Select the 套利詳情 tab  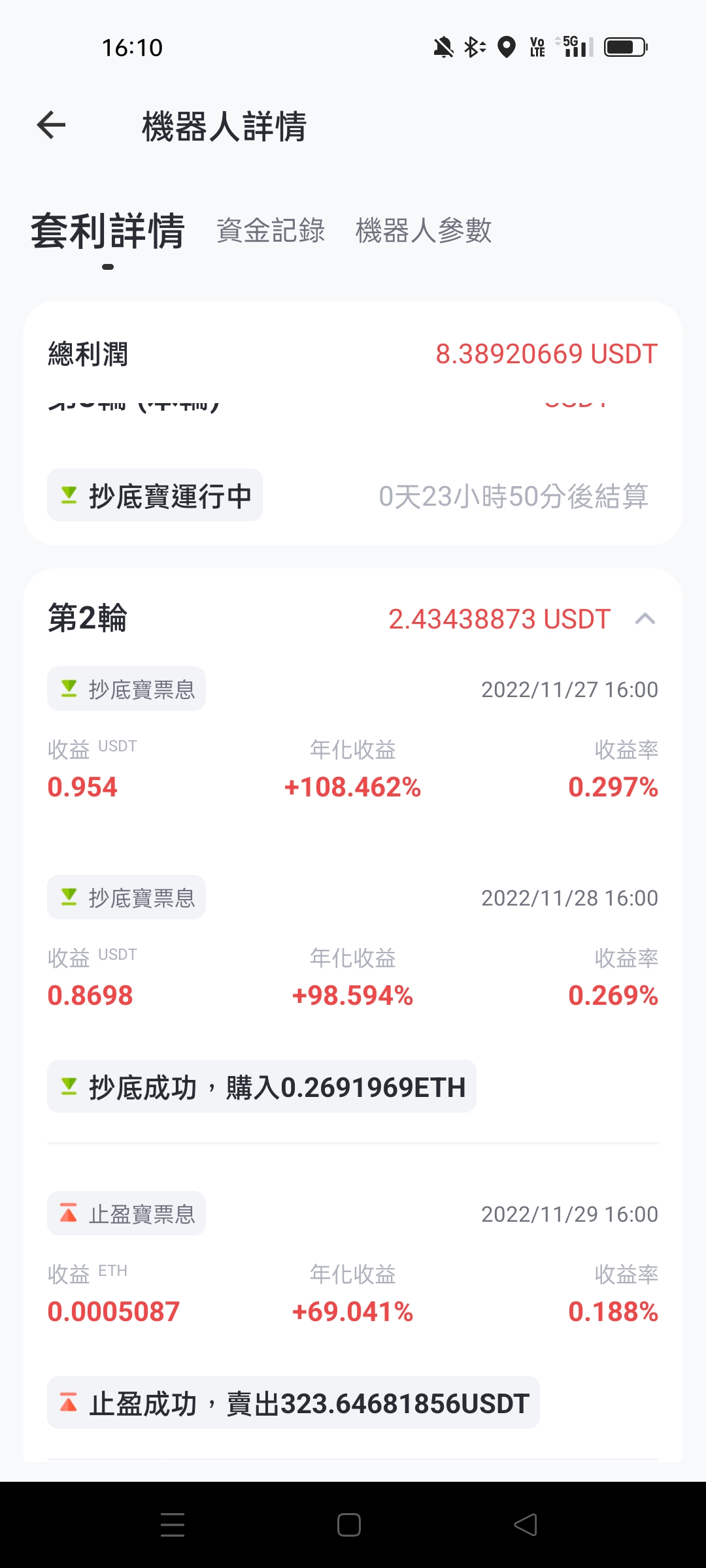108,231
